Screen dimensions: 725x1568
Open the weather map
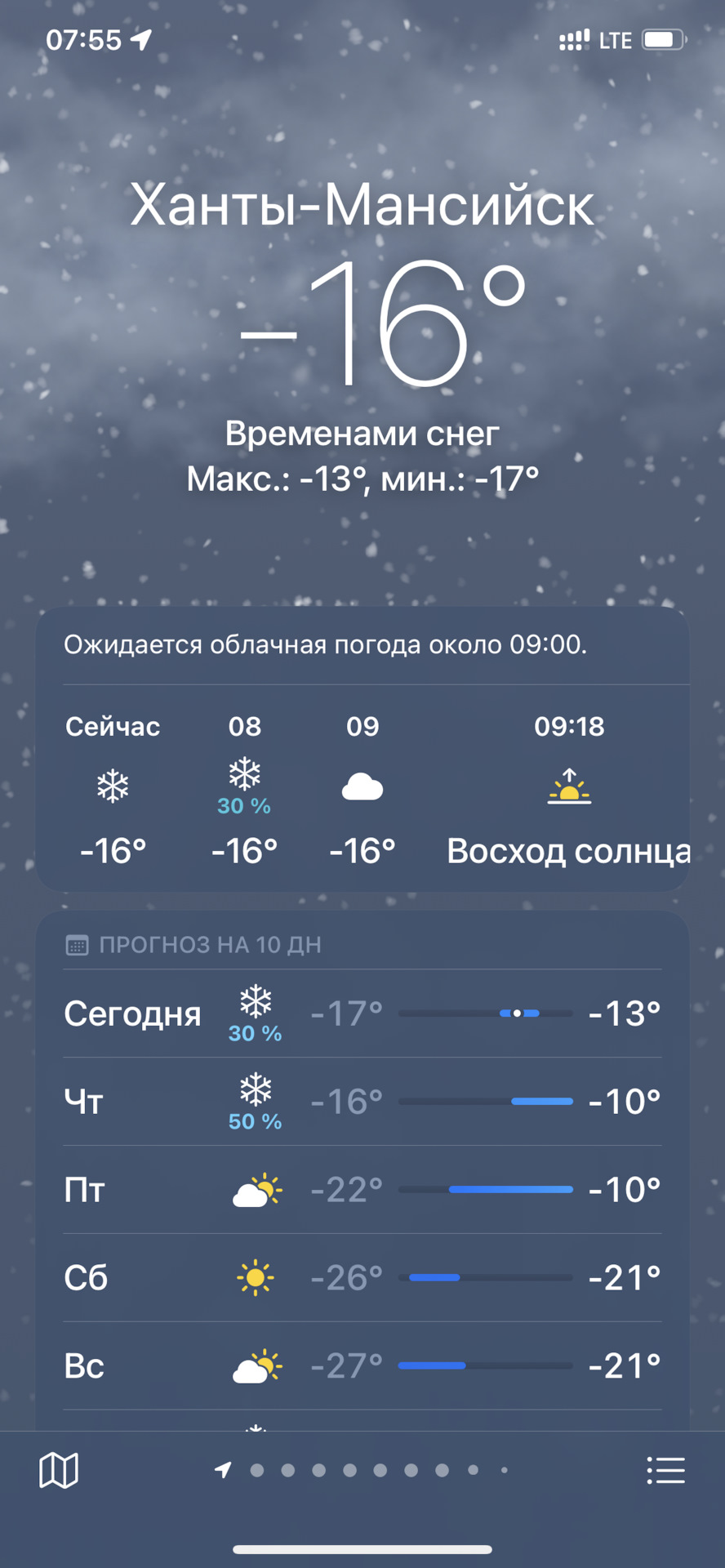coord(59,1471)
